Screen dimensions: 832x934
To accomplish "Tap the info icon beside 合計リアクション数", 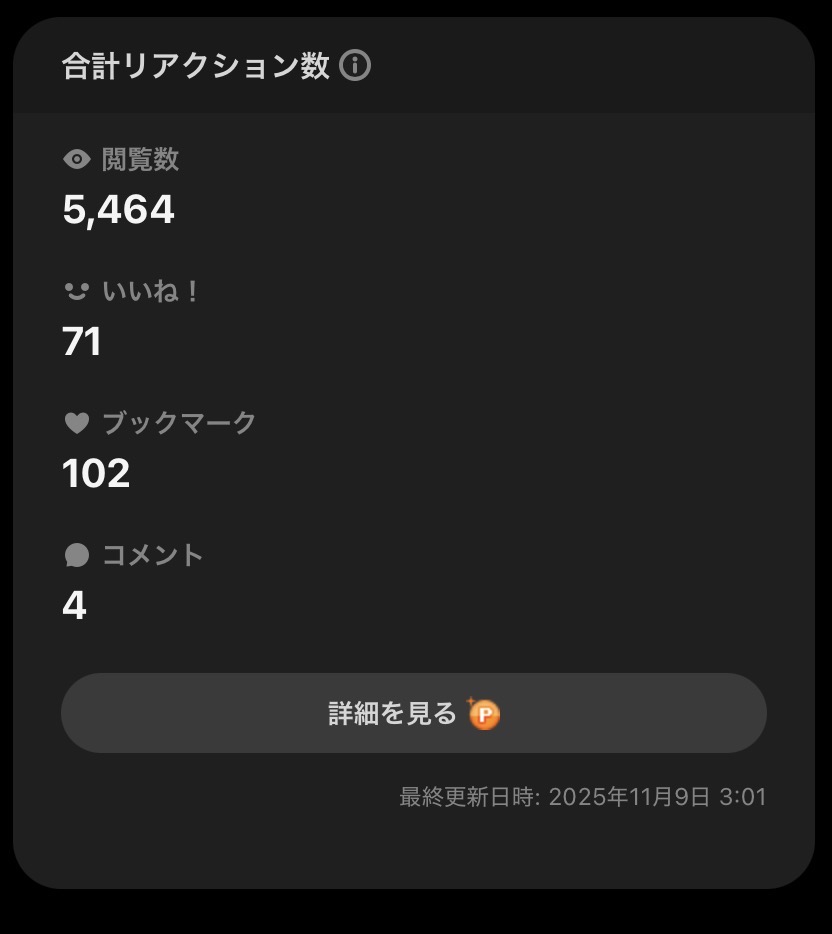I will click(x=355, y=66).
